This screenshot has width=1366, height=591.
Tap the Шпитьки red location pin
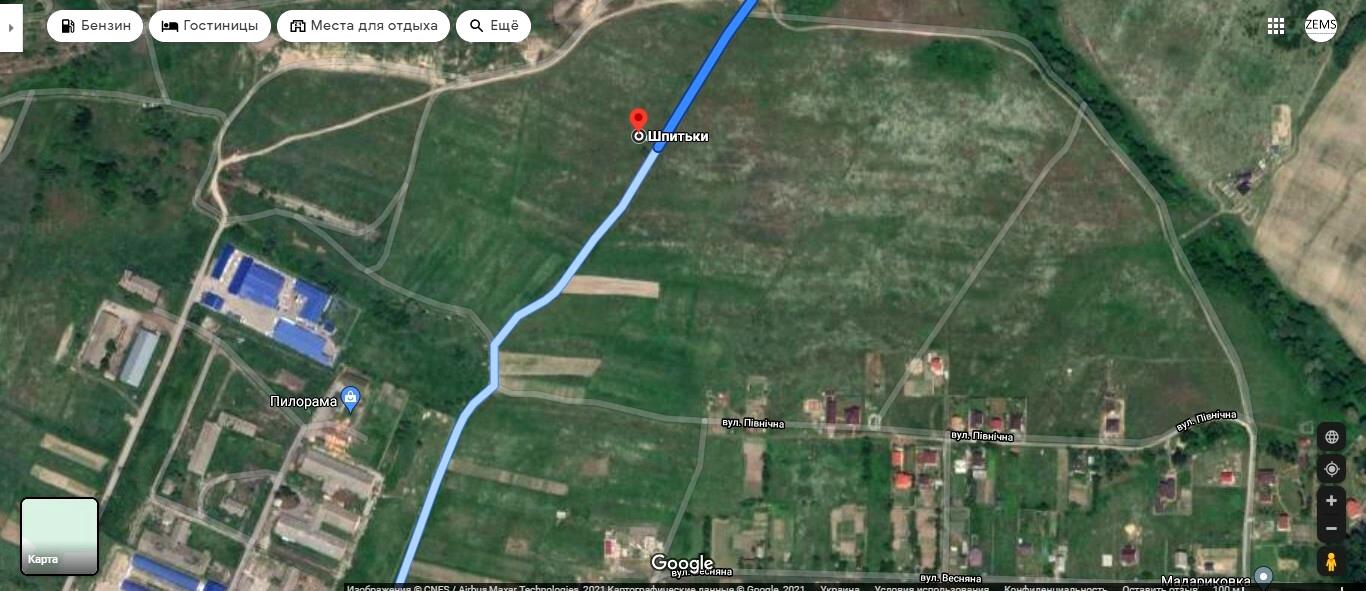[x=638, y=120]
